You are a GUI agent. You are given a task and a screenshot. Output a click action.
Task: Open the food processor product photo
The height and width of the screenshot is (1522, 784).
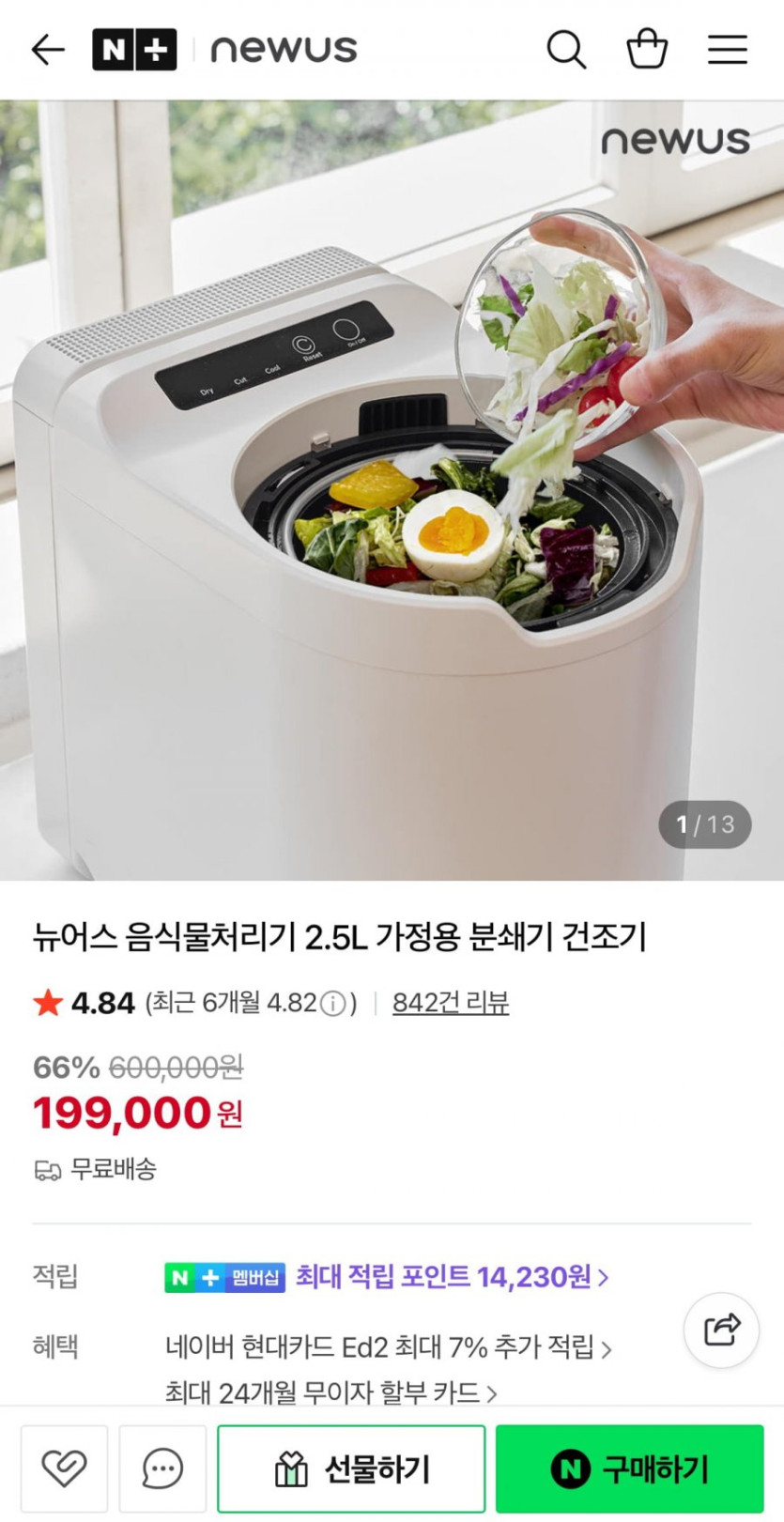[392, 490]
